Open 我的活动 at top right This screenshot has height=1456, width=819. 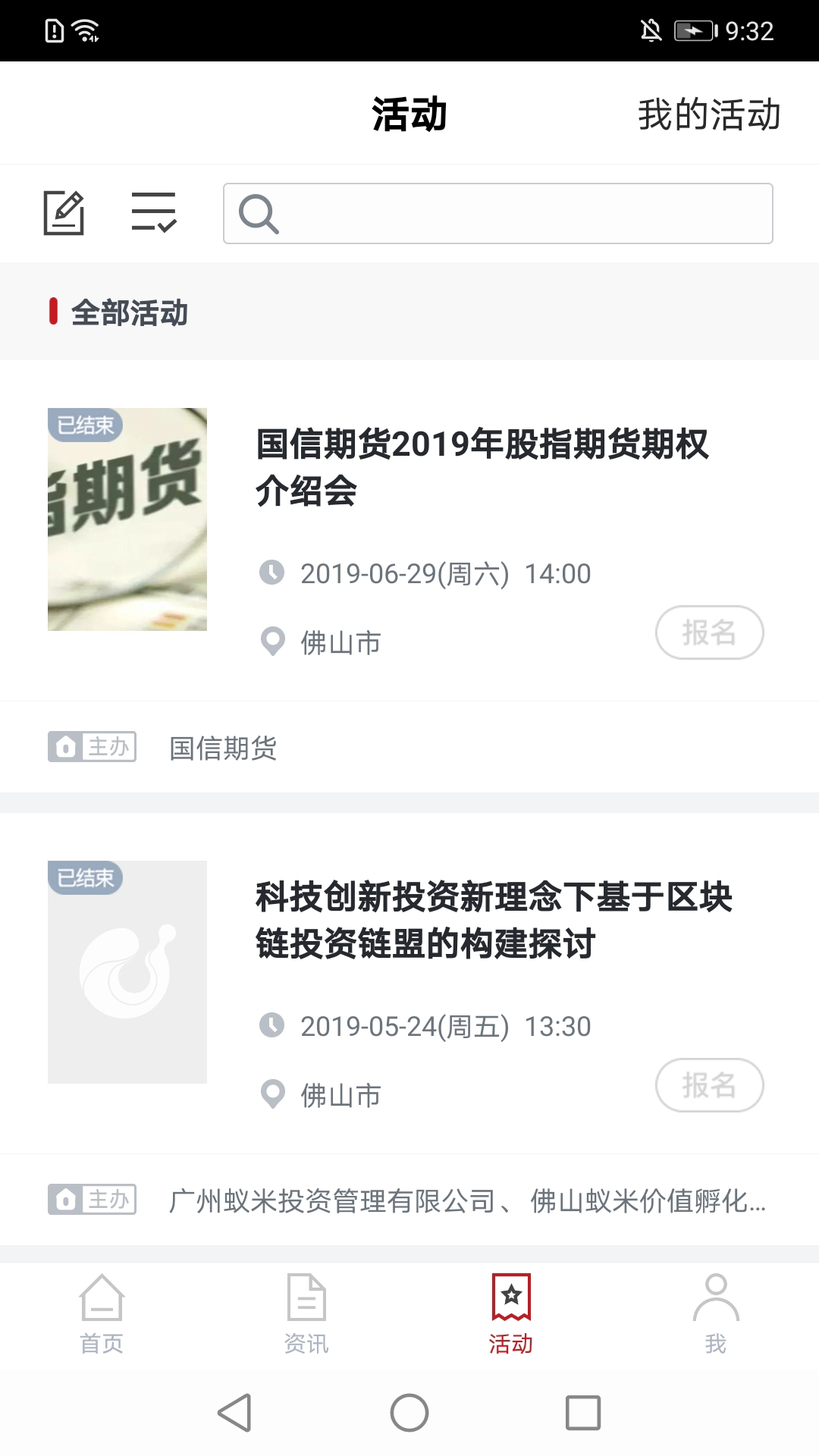pyautogui.click(x=708, y=115)
